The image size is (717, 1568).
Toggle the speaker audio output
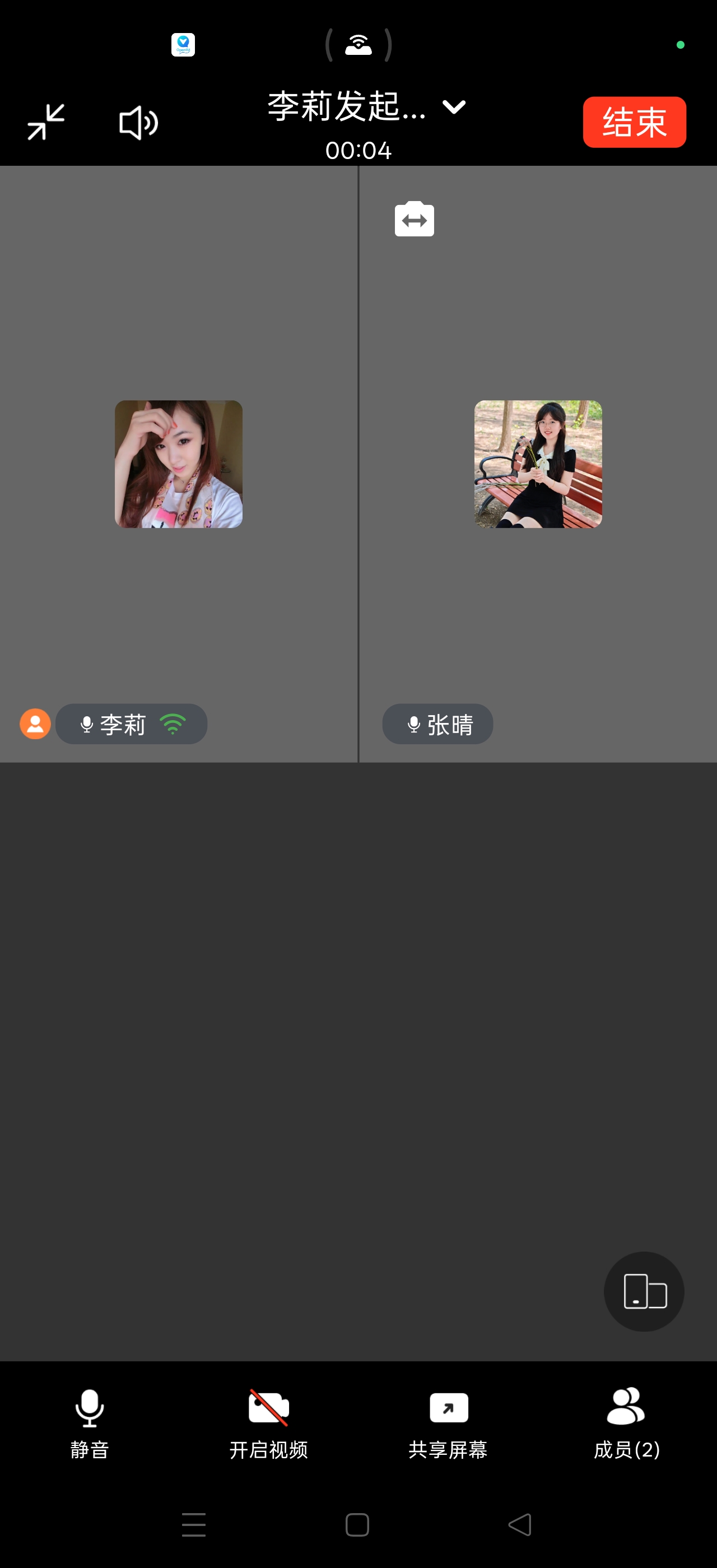coord(138,123)
